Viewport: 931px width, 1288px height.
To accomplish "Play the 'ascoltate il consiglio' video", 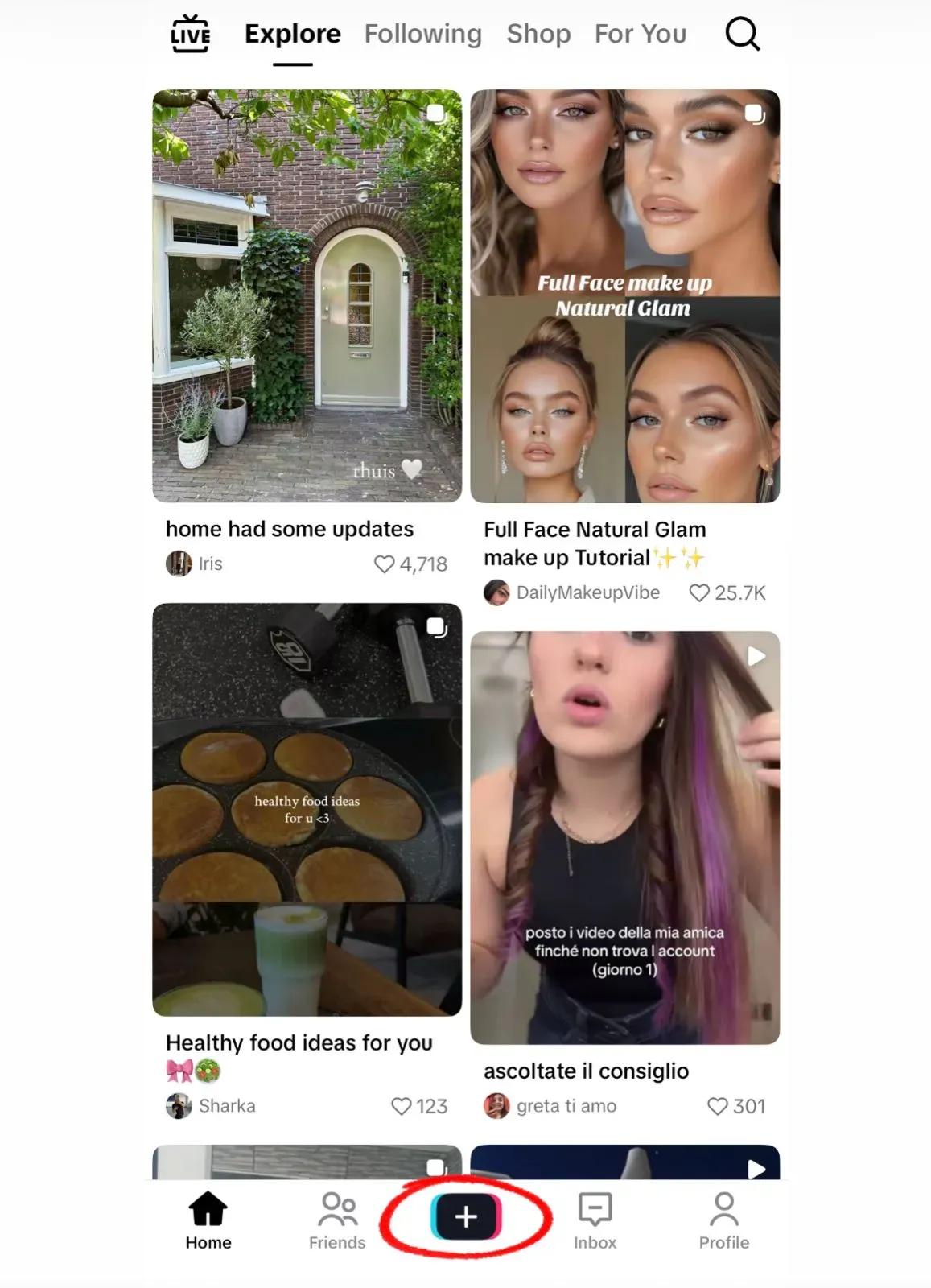I will click(624, 837).
